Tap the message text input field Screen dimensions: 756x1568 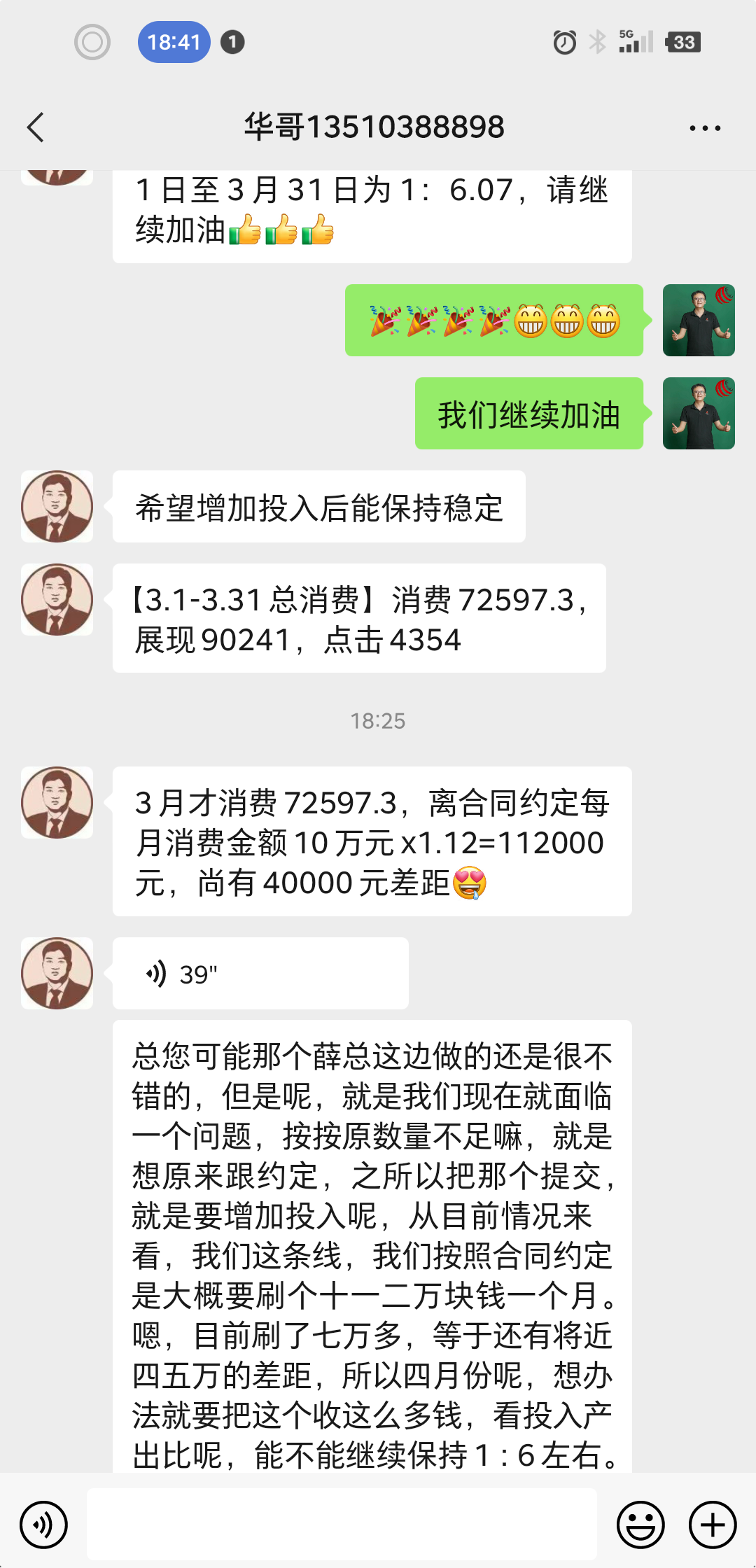click(x=342, y=1525)
